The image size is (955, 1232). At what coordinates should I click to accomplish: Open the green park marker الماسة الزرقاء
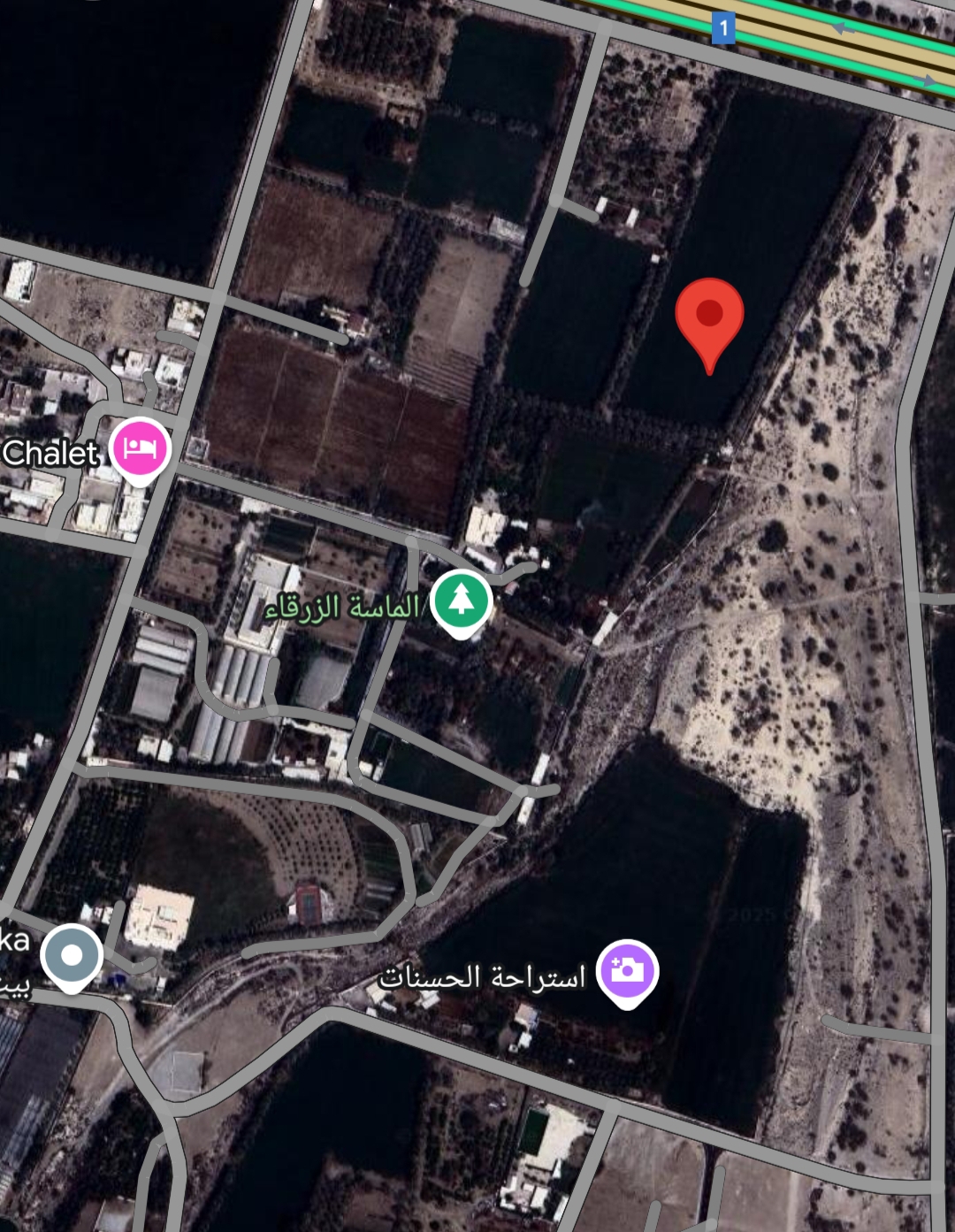coord(461,601)
